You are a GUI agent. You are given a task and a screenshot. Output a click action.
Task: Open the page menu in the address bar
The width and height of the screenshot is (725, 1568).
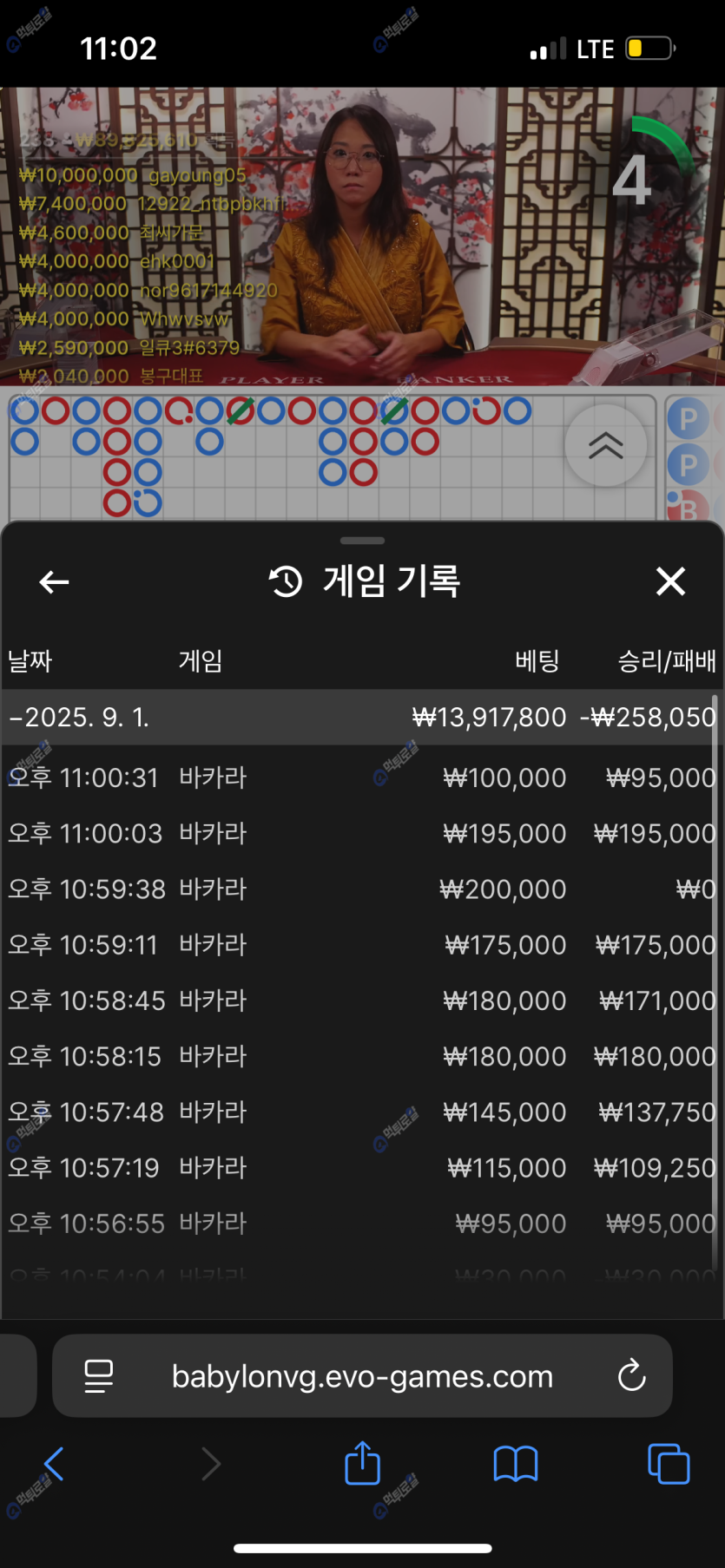click(98, 1375)
